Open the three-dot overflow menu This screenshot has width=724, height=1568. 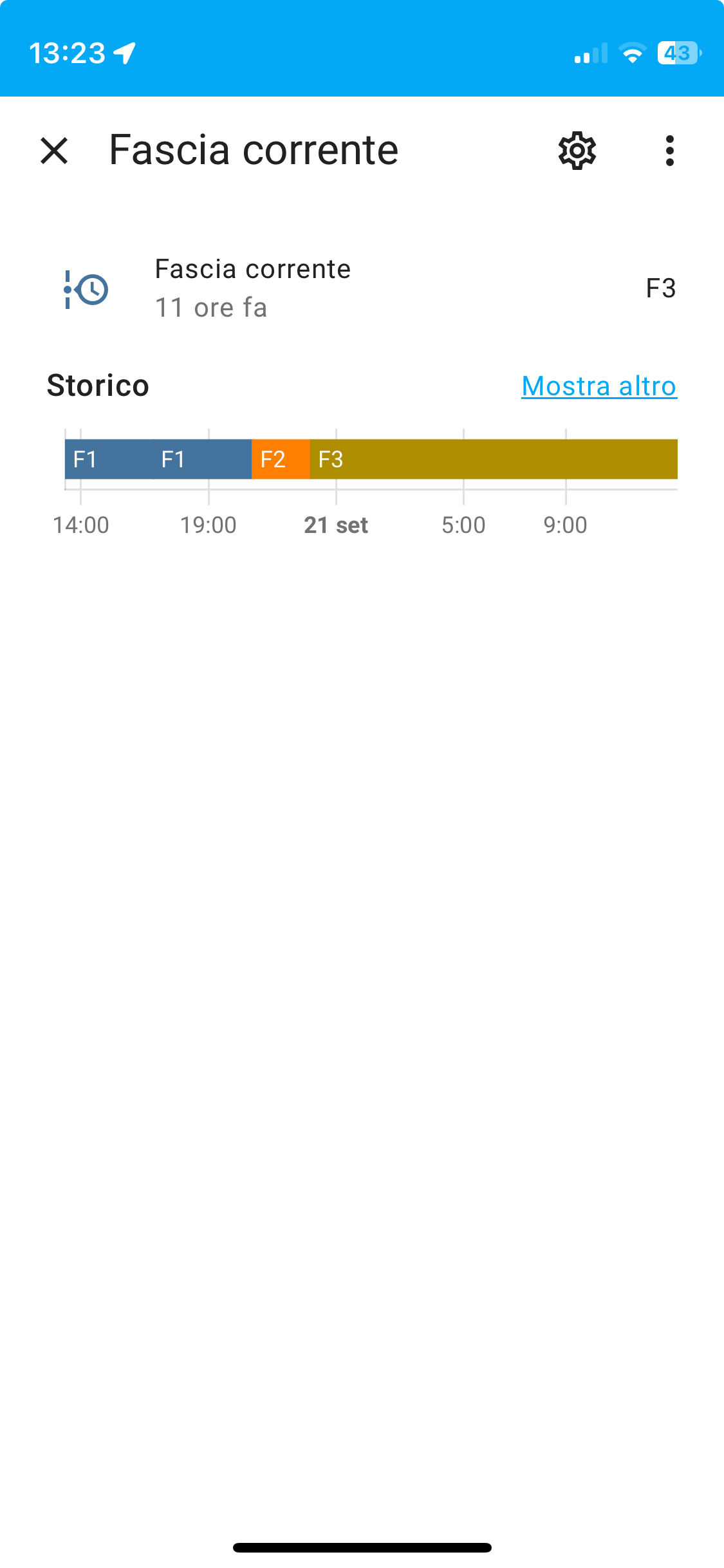[x=669, y=151]
